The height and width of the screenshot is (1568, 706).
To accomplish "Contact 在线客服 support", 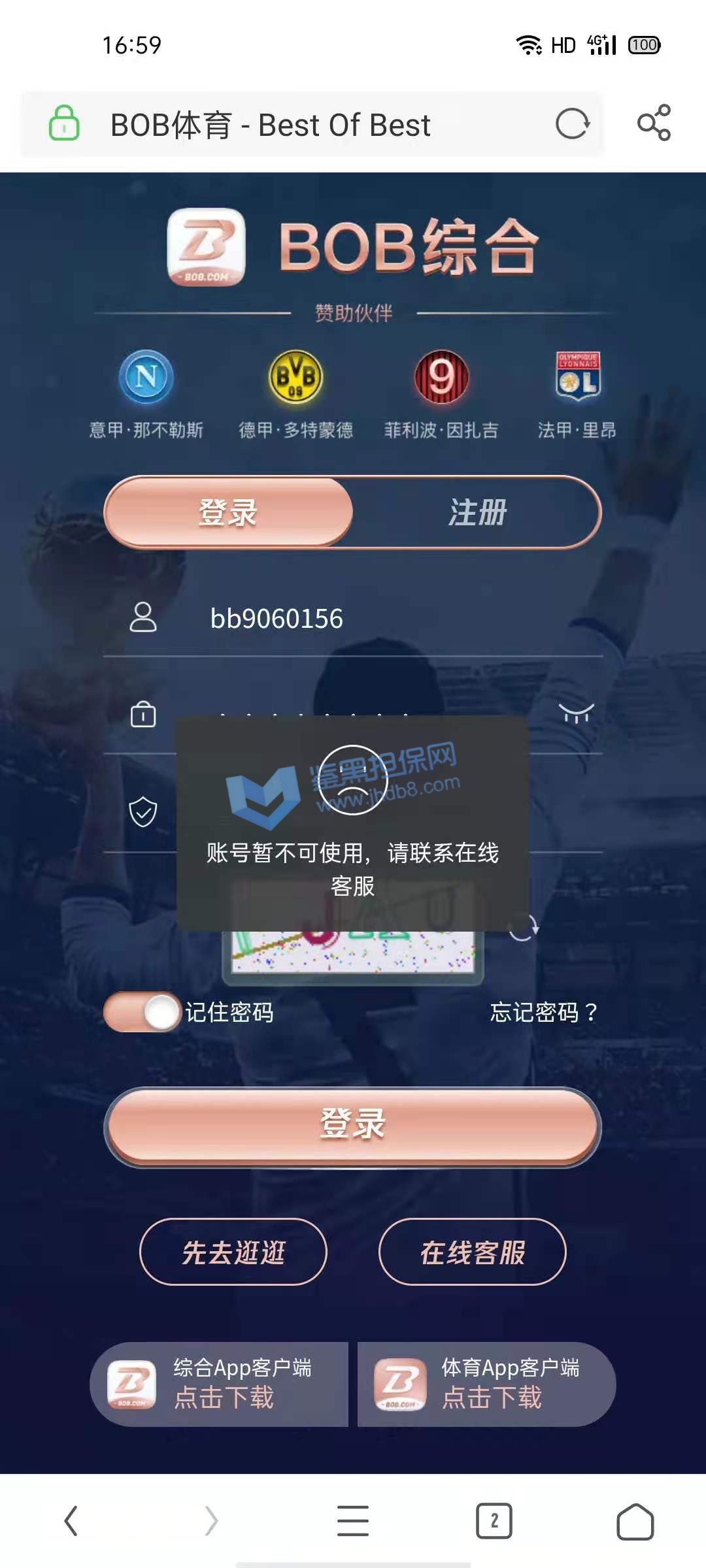I will (472, 1252).
